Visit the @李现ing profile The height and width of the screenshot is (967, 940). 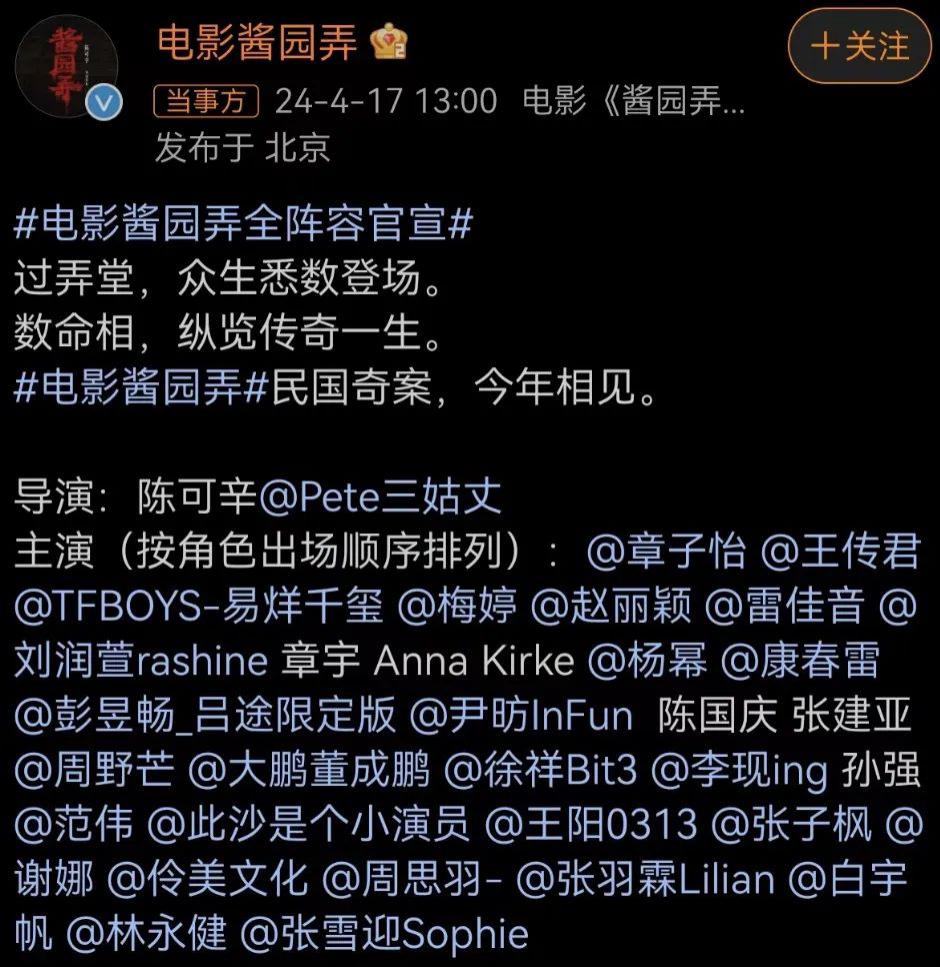pyautogui.click(x=739, y=771)
